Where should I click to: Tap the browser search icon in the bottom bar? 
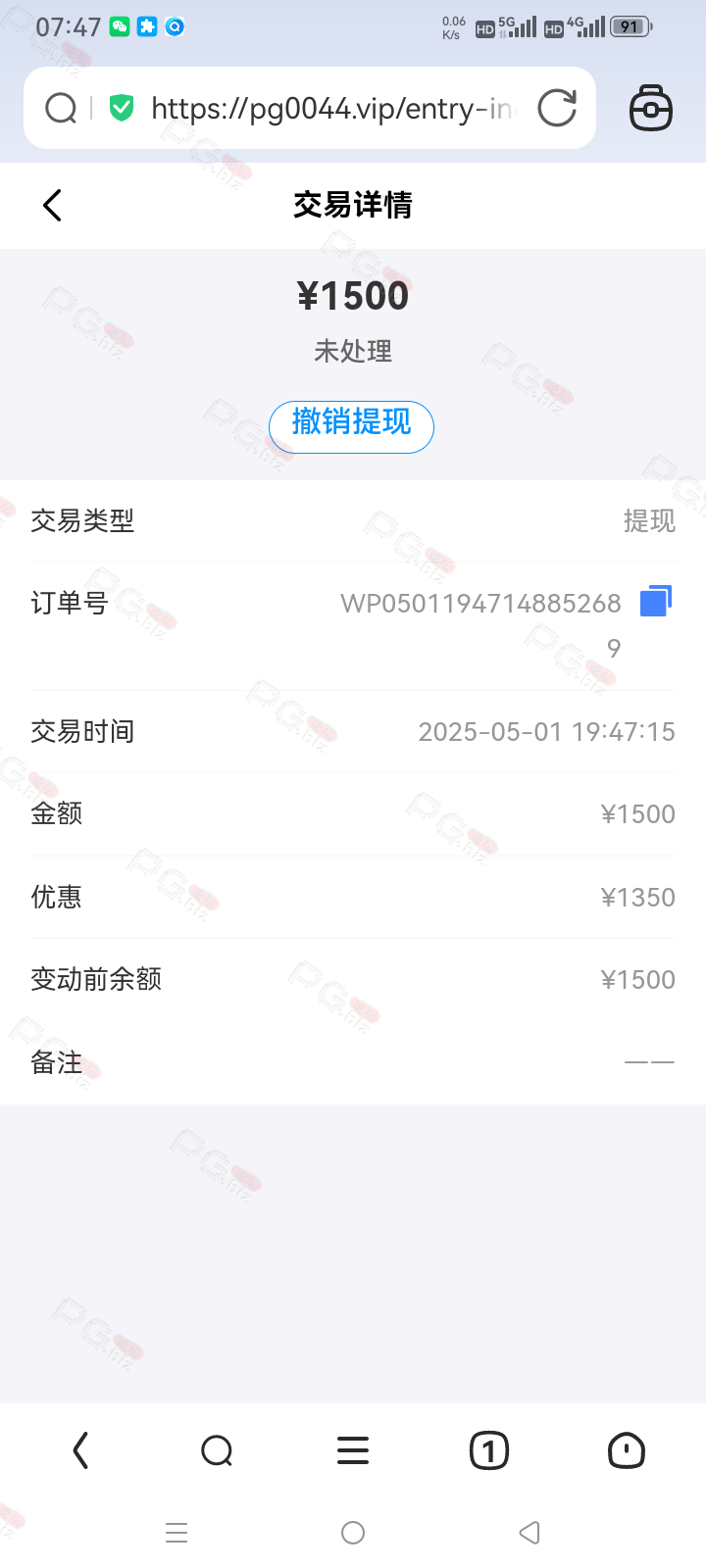[x=217, y=1450]
